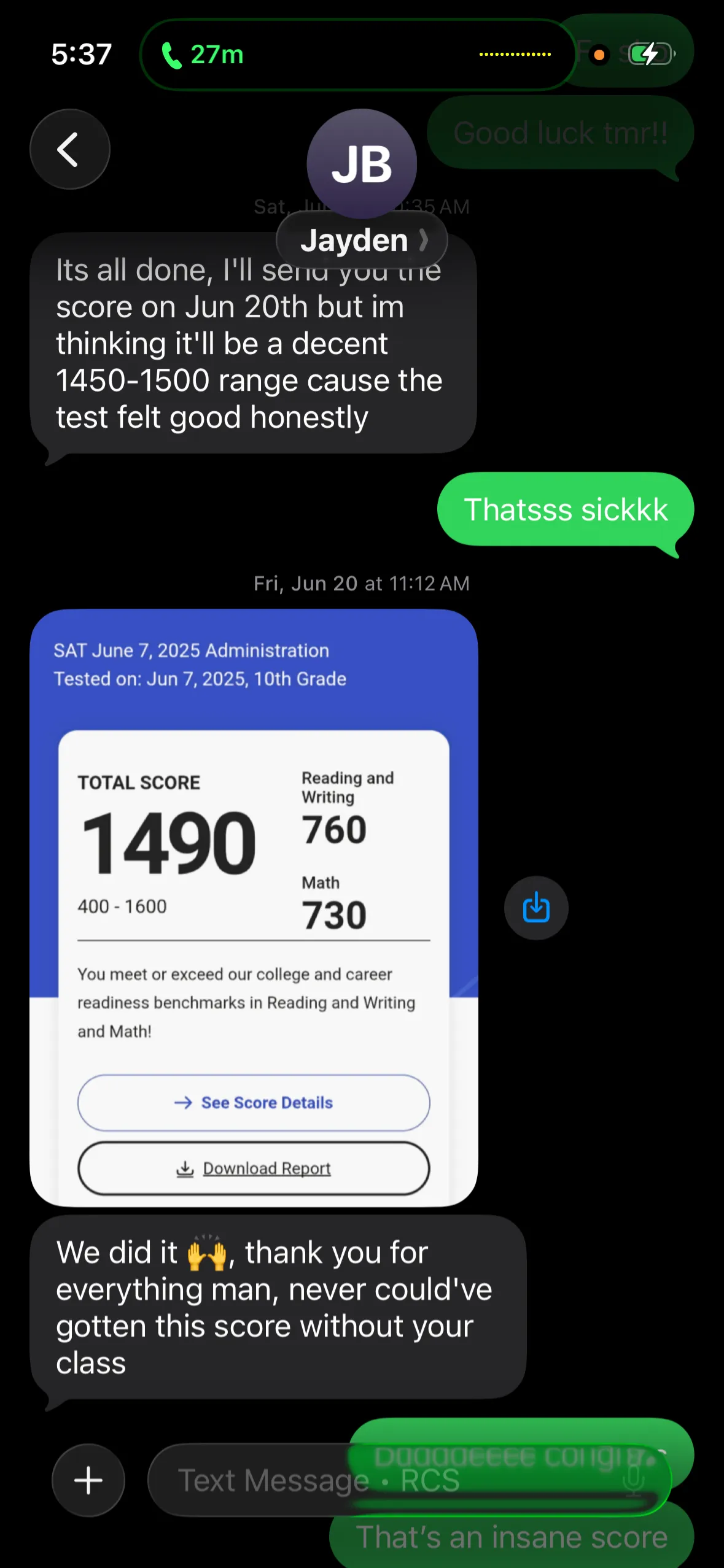Return to the ongoing 27m call
The height and width of the screenshot is (1568, 724).
tap(203, 55)
